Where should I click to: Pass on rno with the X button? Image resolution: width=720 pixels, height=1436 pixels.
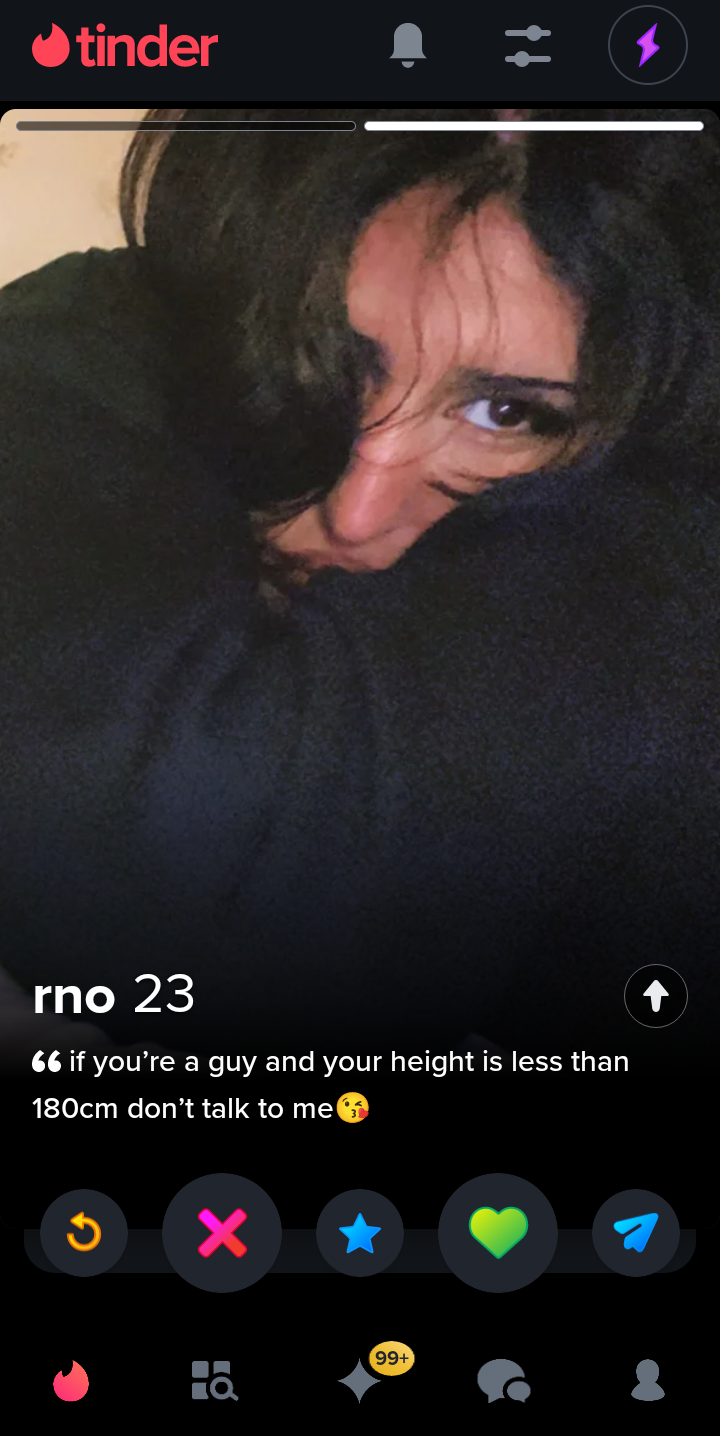coord(222,1233)
